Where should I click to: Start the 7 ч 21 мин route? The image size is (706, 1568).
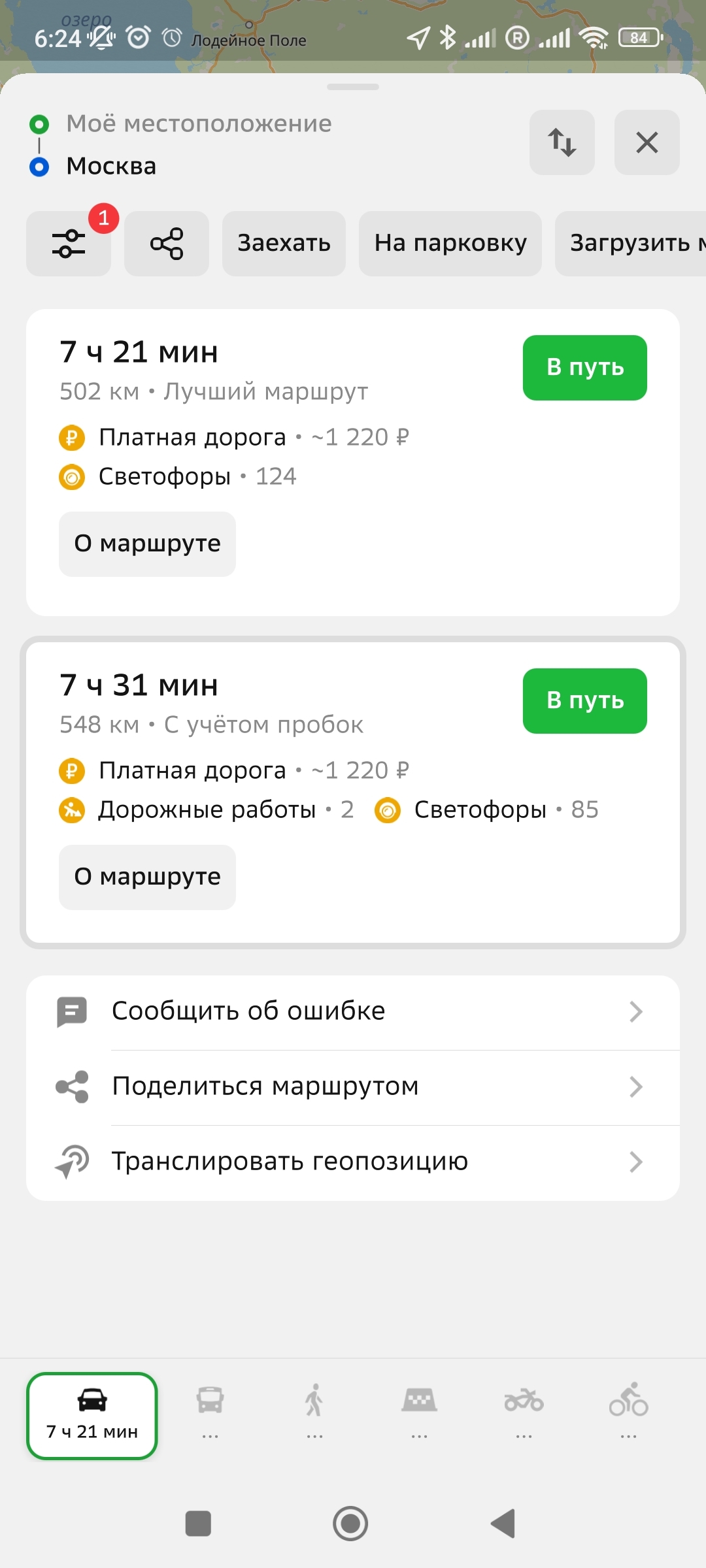[x=584, y=368]
